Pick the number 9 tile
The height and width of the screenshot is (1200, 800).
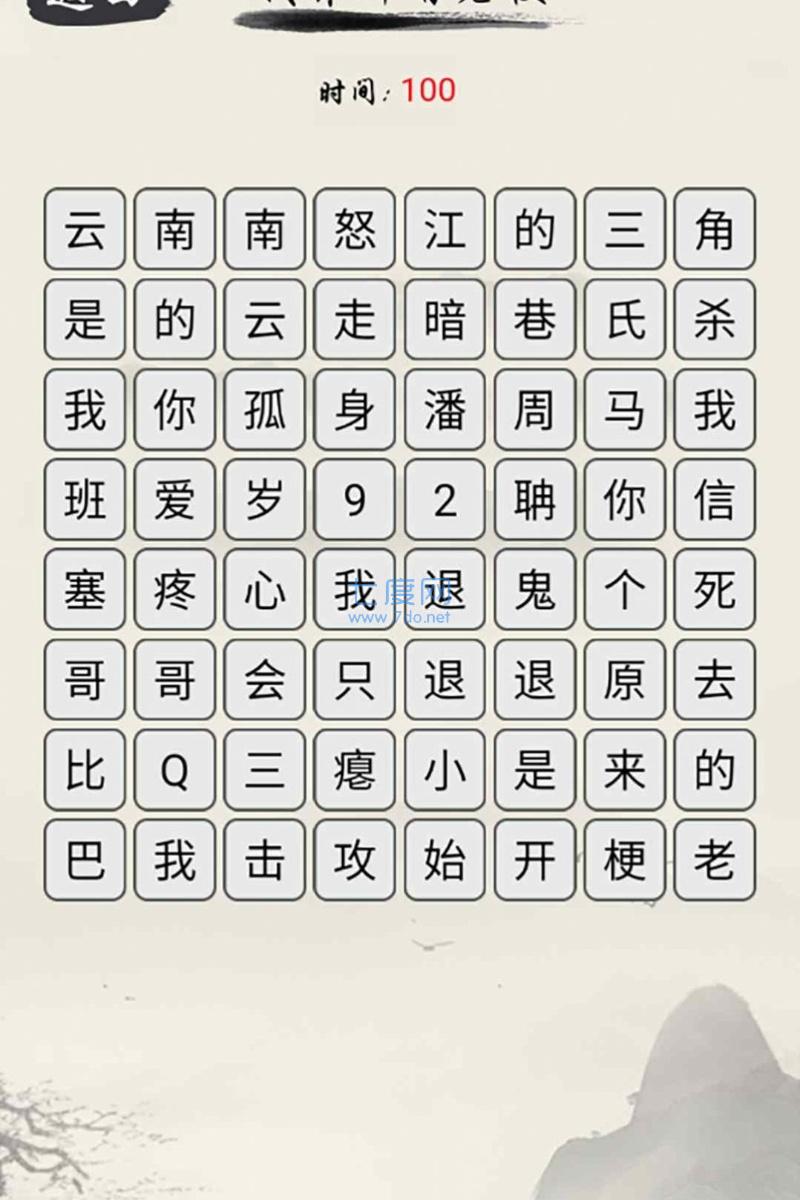355,499
